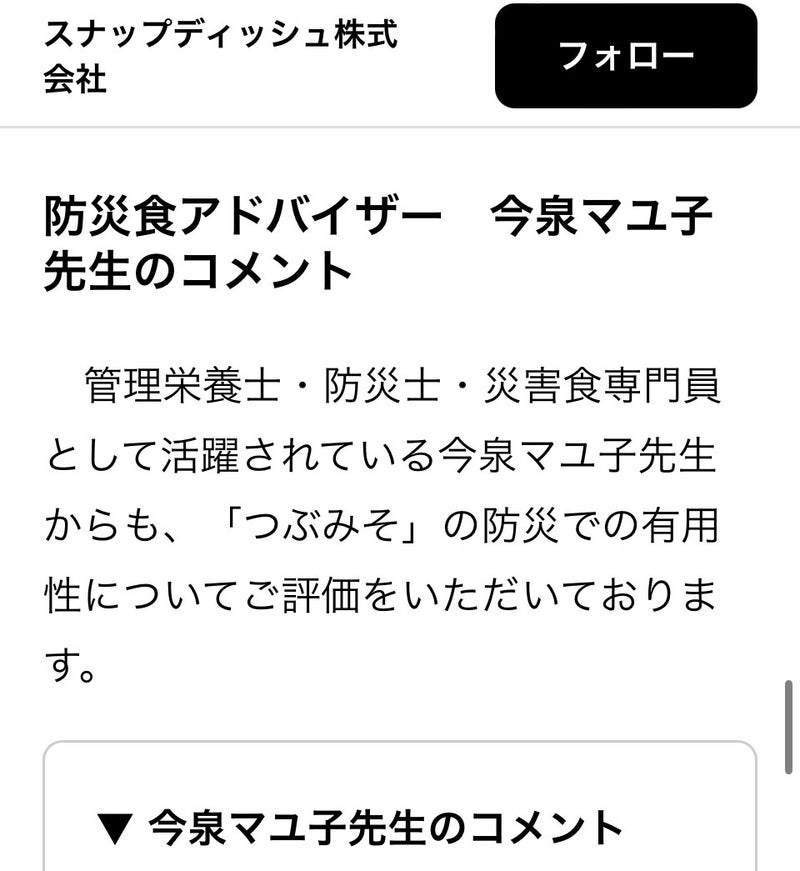
Task: Follow スナップディッシュ株式会社 with the フォロー button
Action: click(625, 56)
